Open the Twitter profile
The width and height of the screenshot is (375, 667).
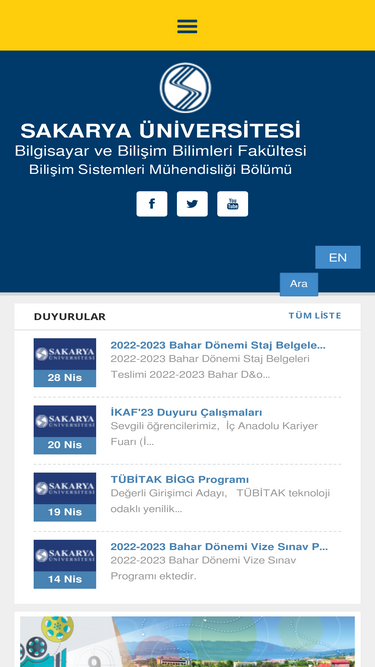point(192,204)
